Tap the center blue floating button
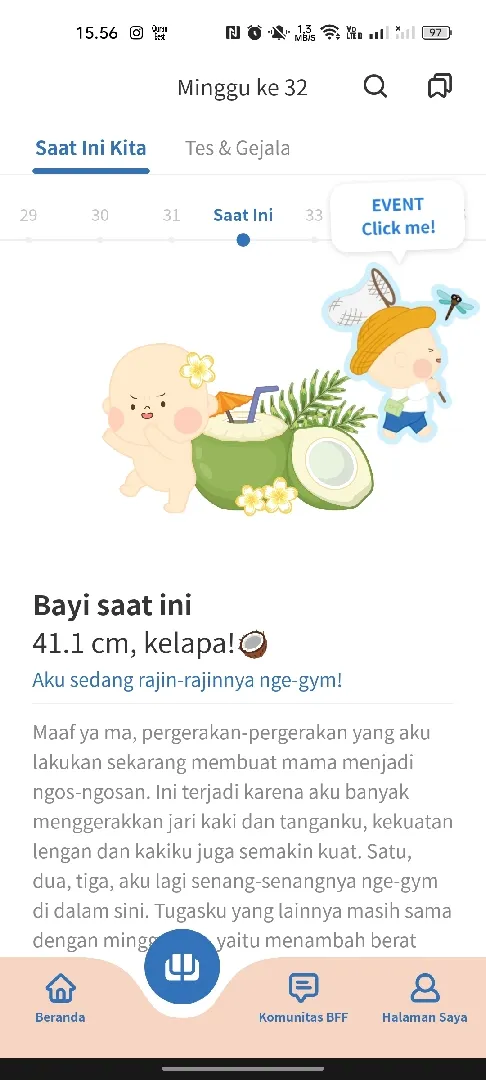 point(182,967)
